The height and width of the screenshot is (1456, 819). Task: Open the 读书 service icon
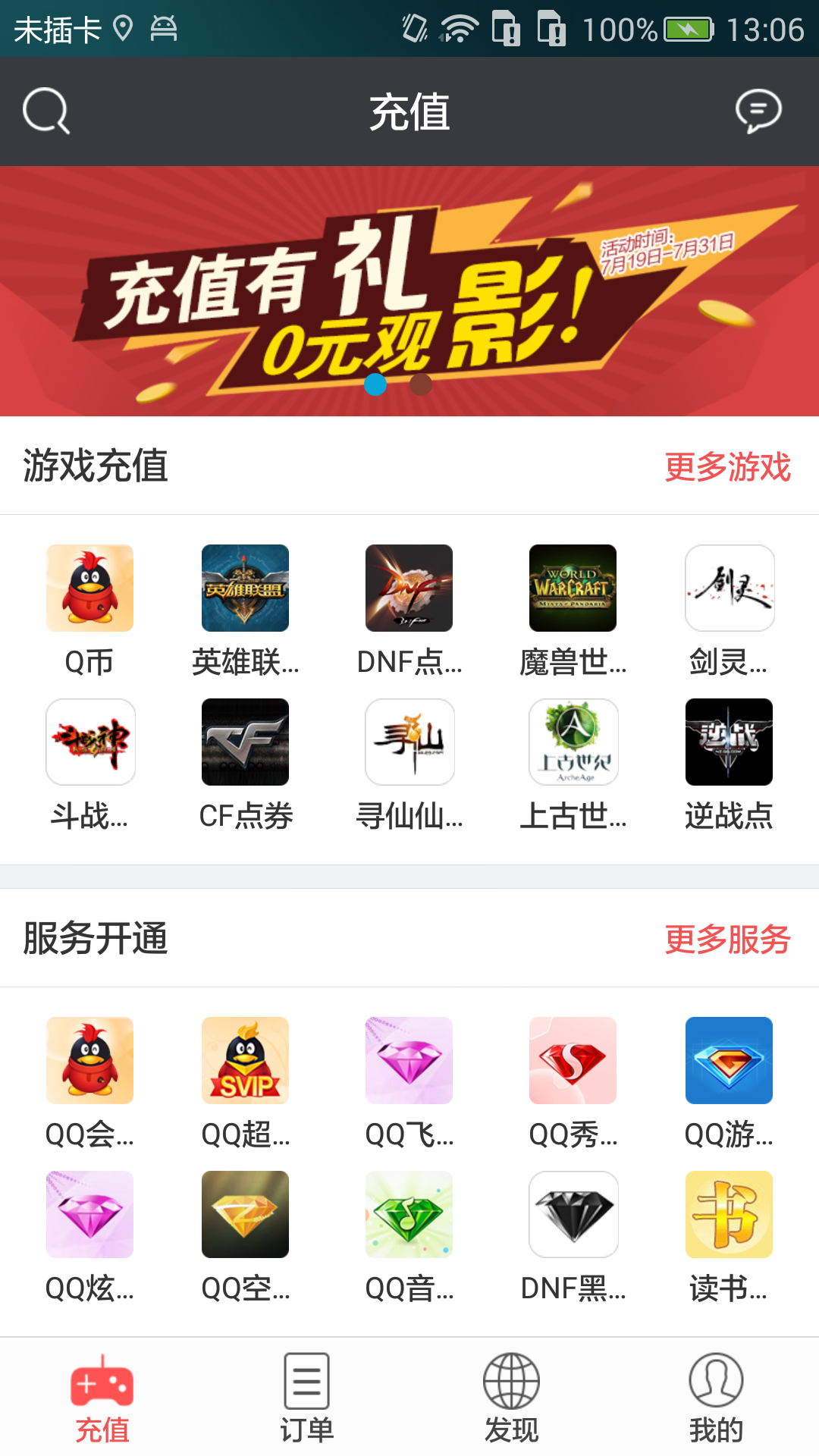point(729,1214)
